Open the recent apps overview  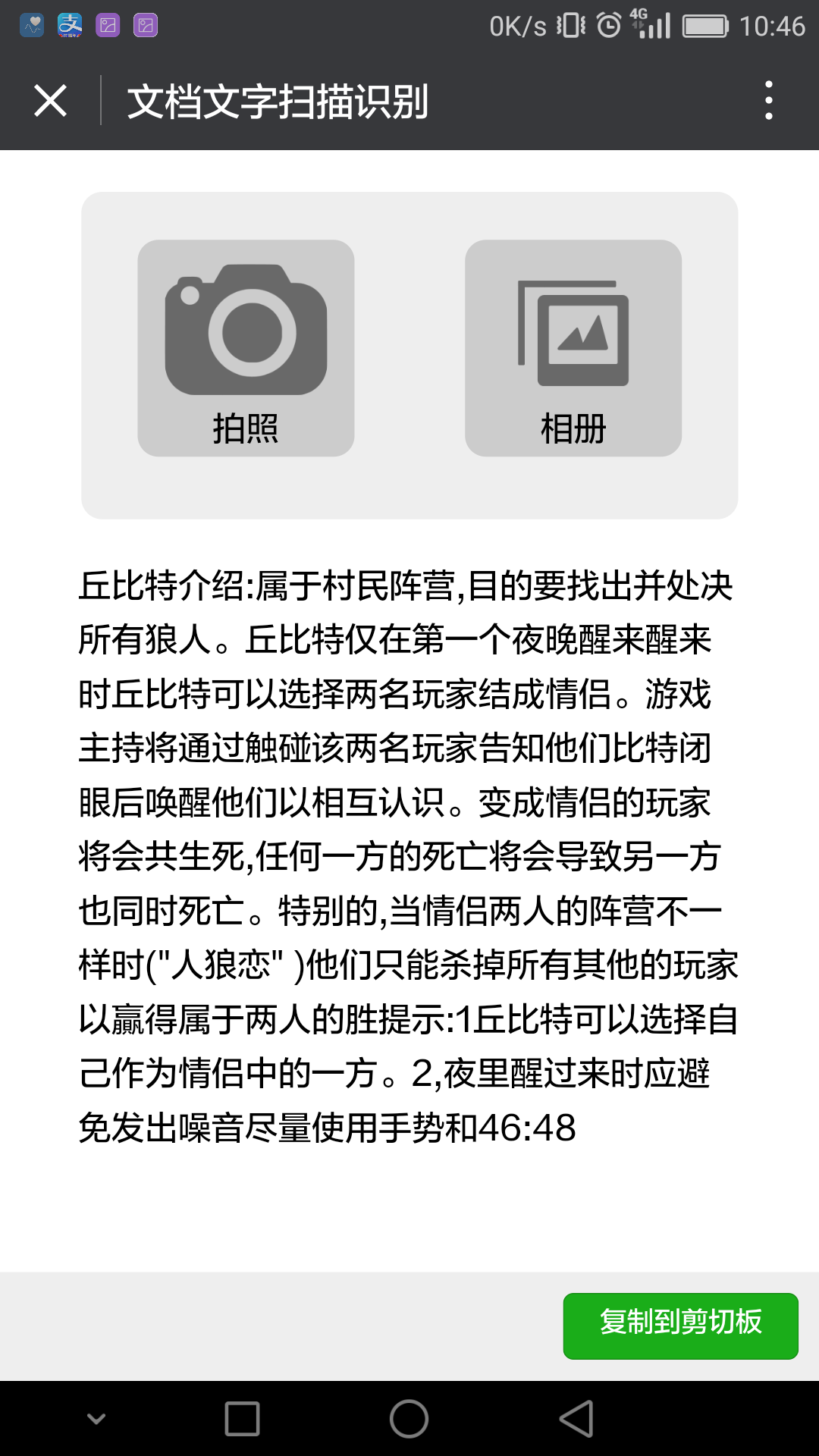click(x=242, y=1418)
